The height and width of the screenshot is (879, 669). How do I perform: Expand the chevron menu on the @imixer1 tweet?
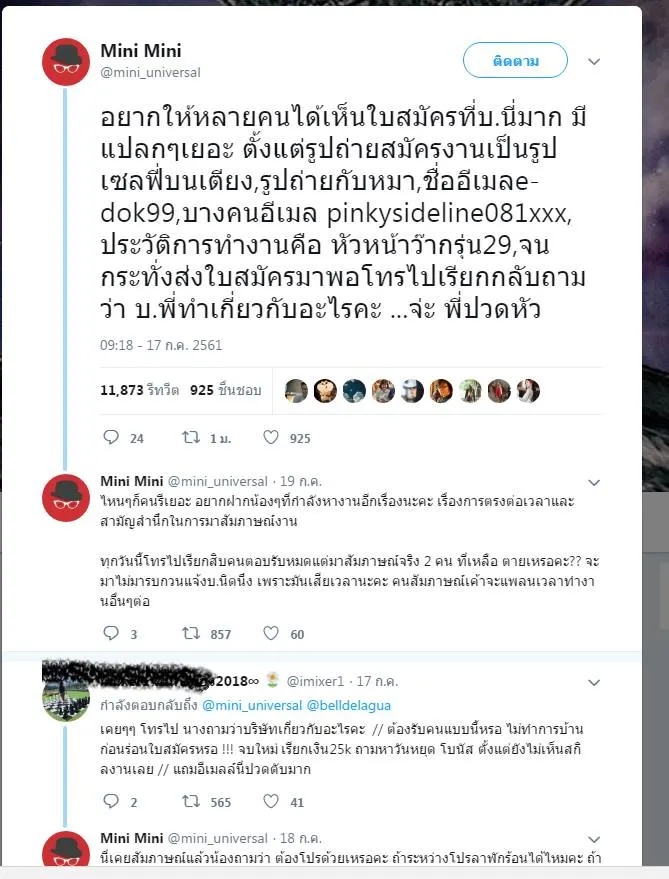pos(594,680)
